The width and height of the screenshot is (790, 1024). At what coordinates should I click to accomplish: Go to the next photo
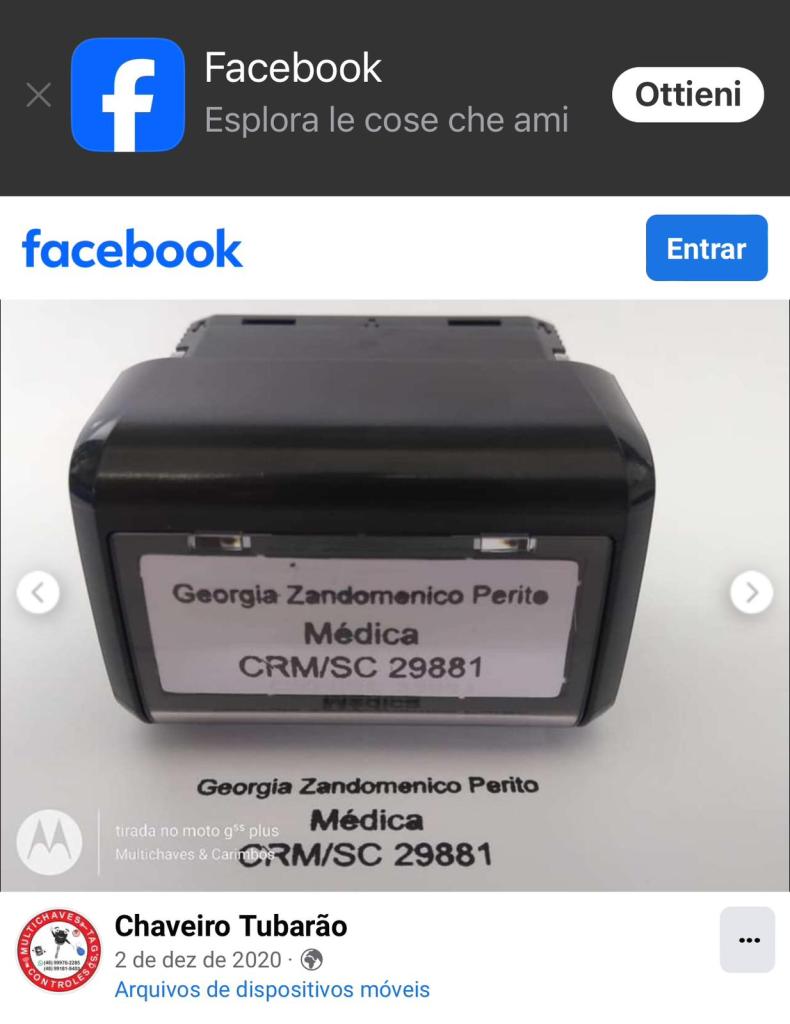(x=751, y=593)
